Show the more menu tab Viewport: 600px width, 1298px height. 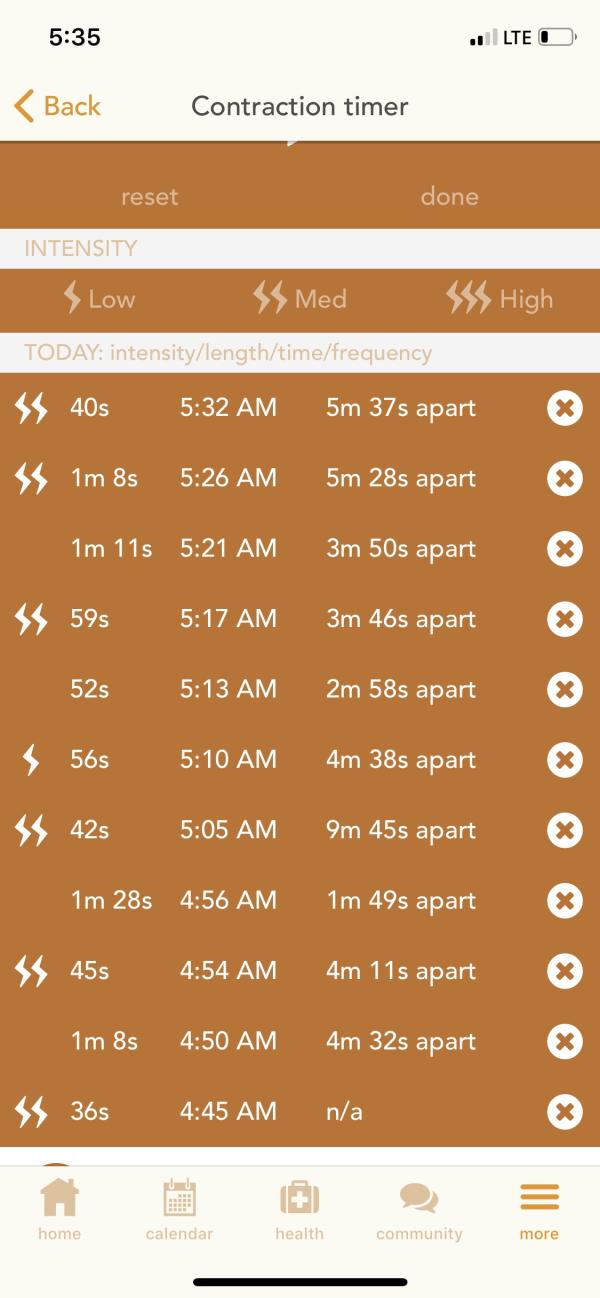click(x=539, y=1210)
